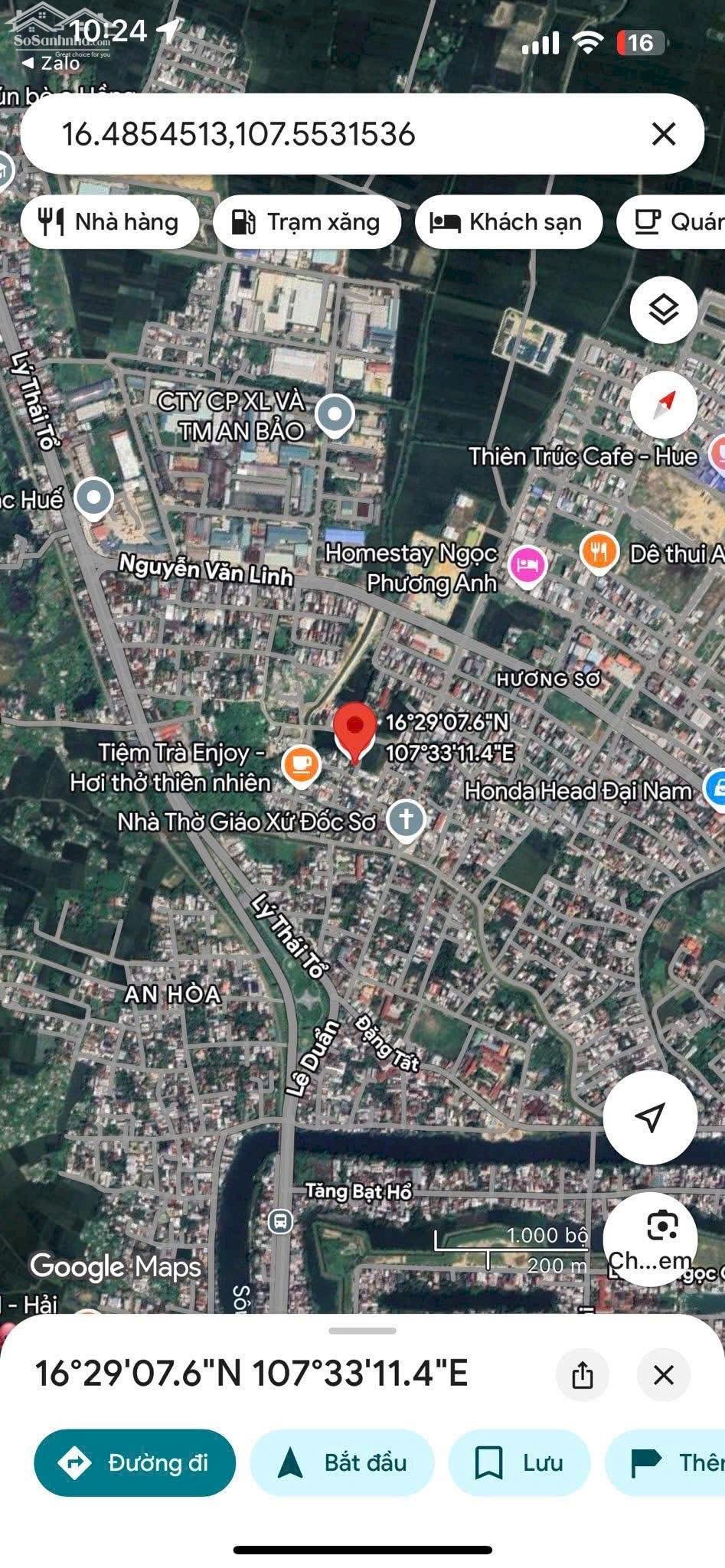Open Homestay Ngọc Phương Anh marker

pyautogui.click(x=527, y=566)
